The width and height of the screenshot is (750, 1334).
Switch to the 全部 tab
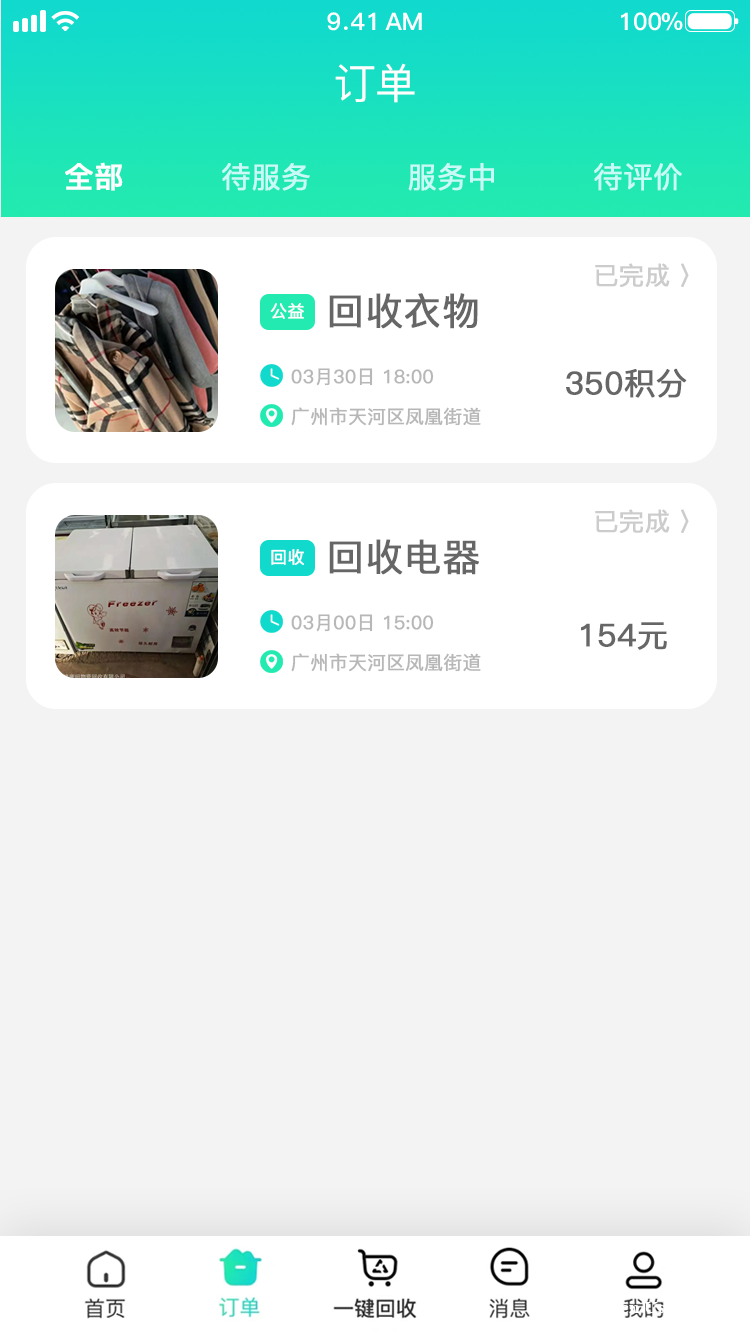click(94, 177)
